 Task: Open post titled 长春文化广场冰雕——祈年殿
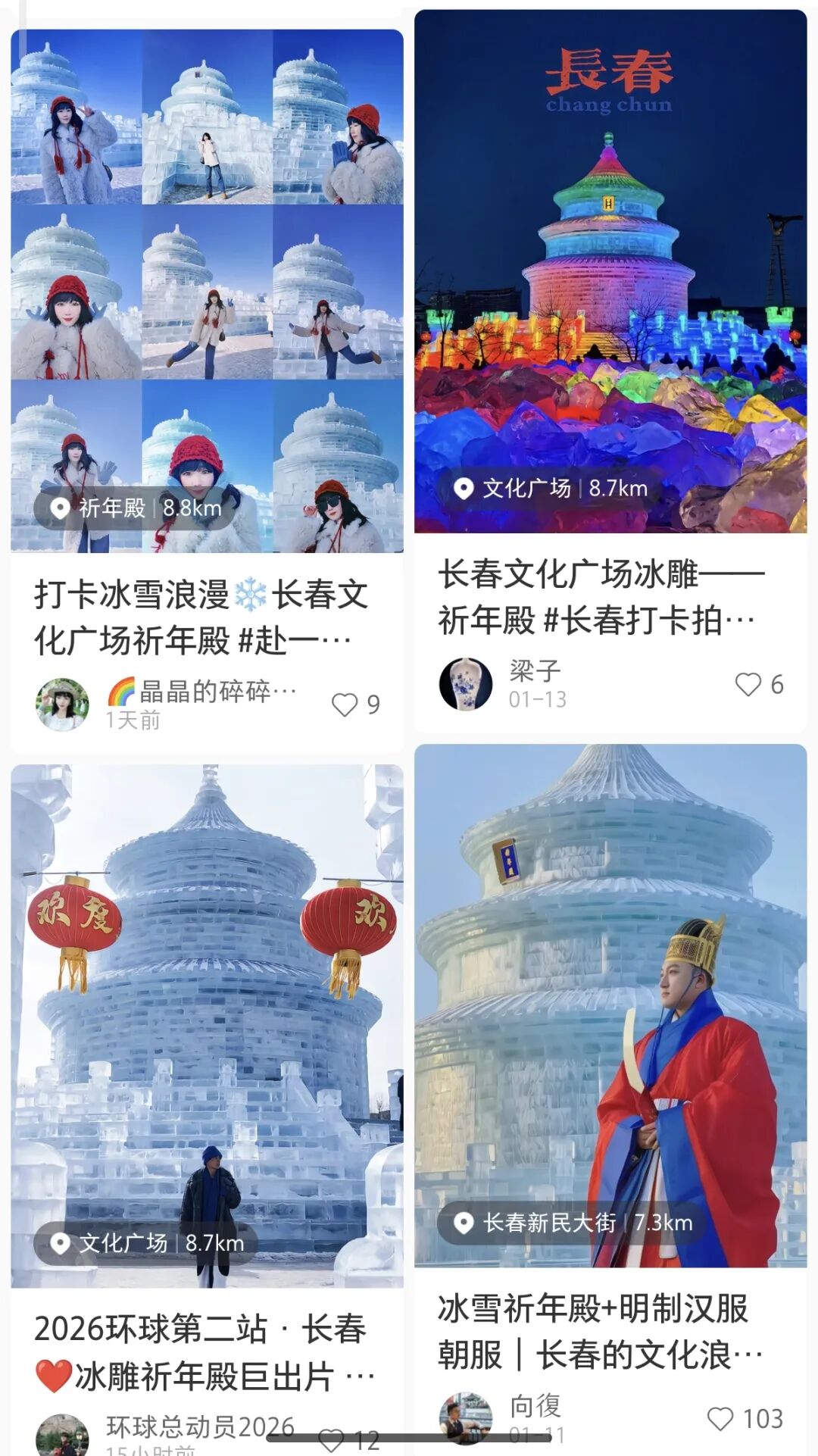pyautogui.click(x=598, y=597)
